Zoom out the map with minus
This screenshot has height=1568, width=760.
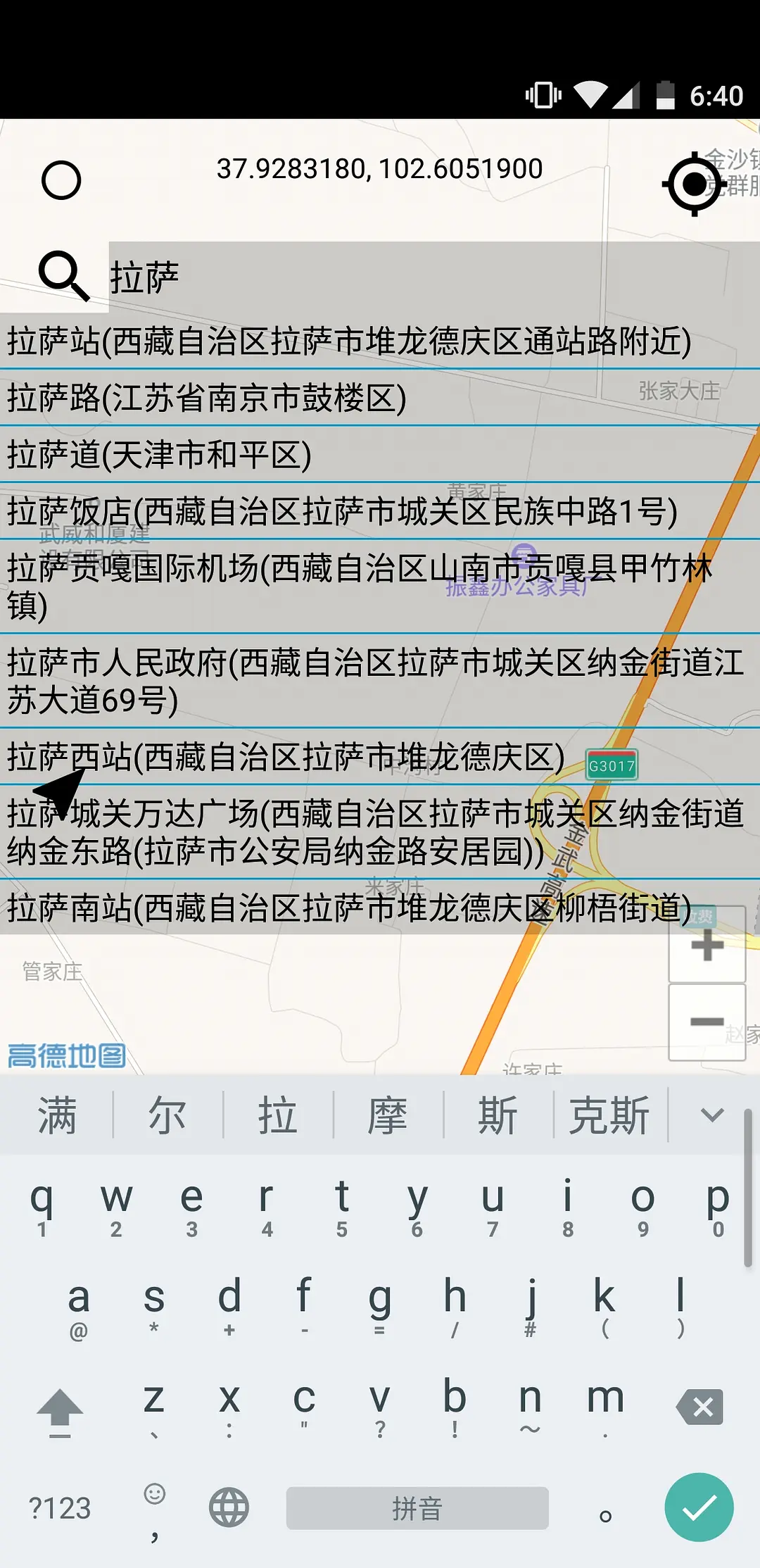click(707, 1022)
